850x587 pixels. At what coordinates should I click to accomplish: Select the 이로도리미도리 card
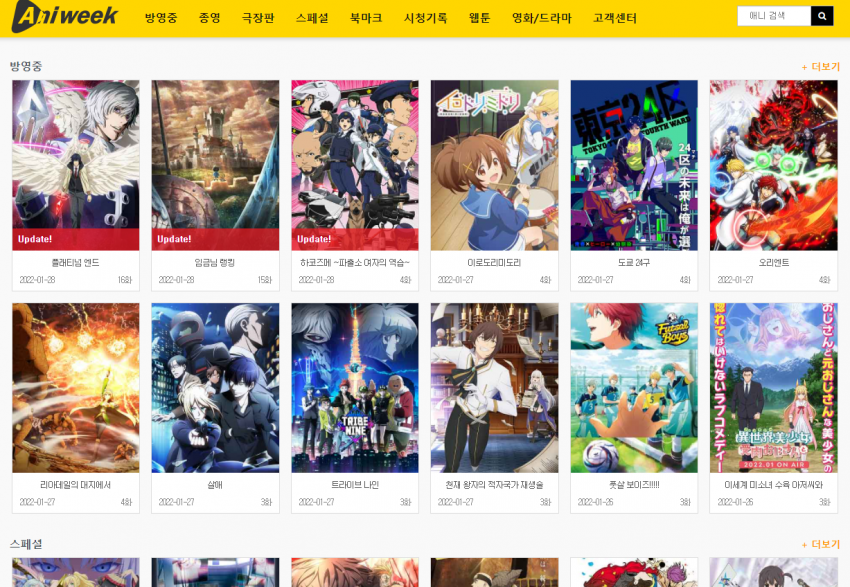point(494,165)
